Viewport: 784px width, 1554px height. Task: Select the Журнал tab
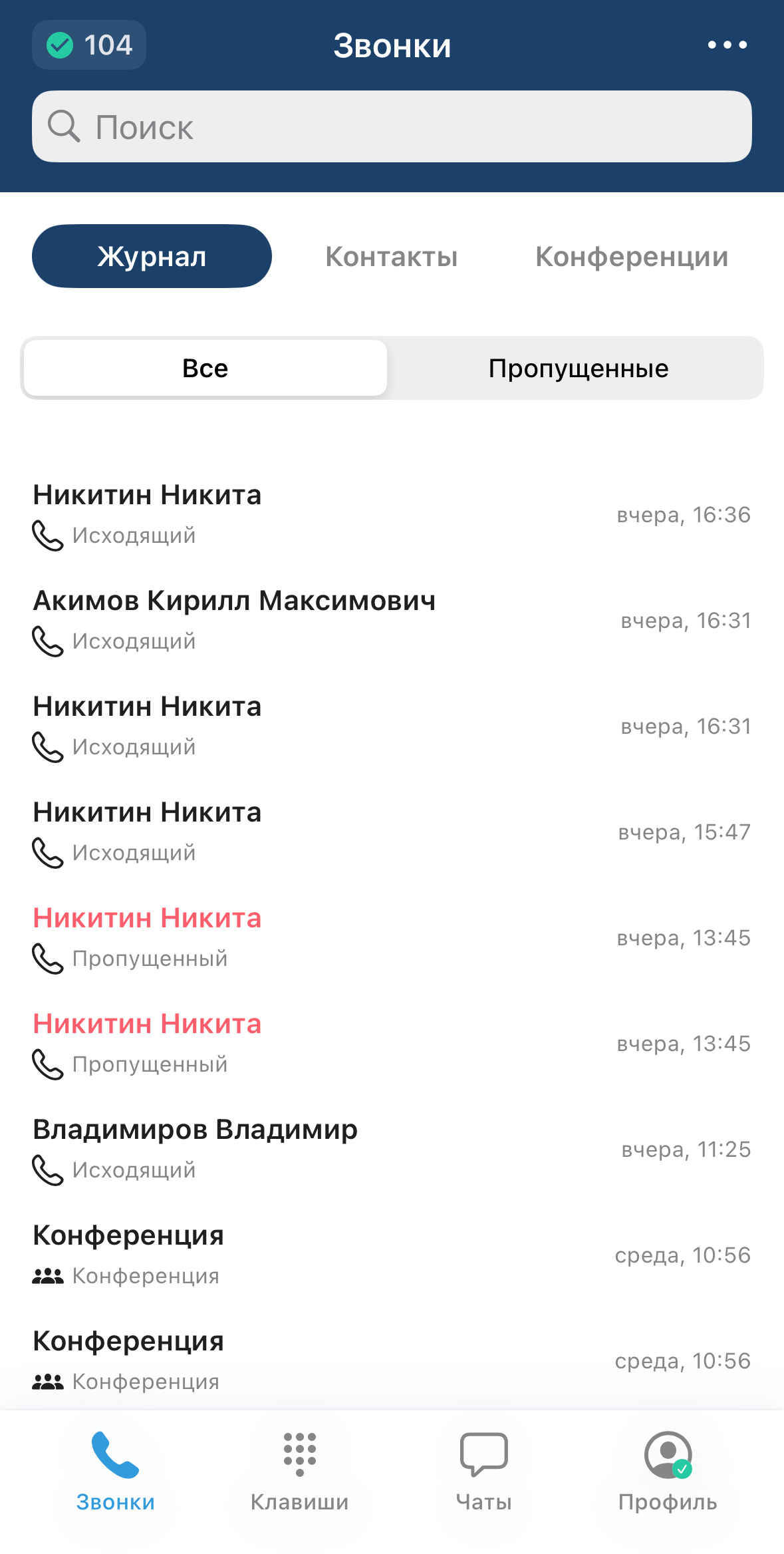pos(152,257)
